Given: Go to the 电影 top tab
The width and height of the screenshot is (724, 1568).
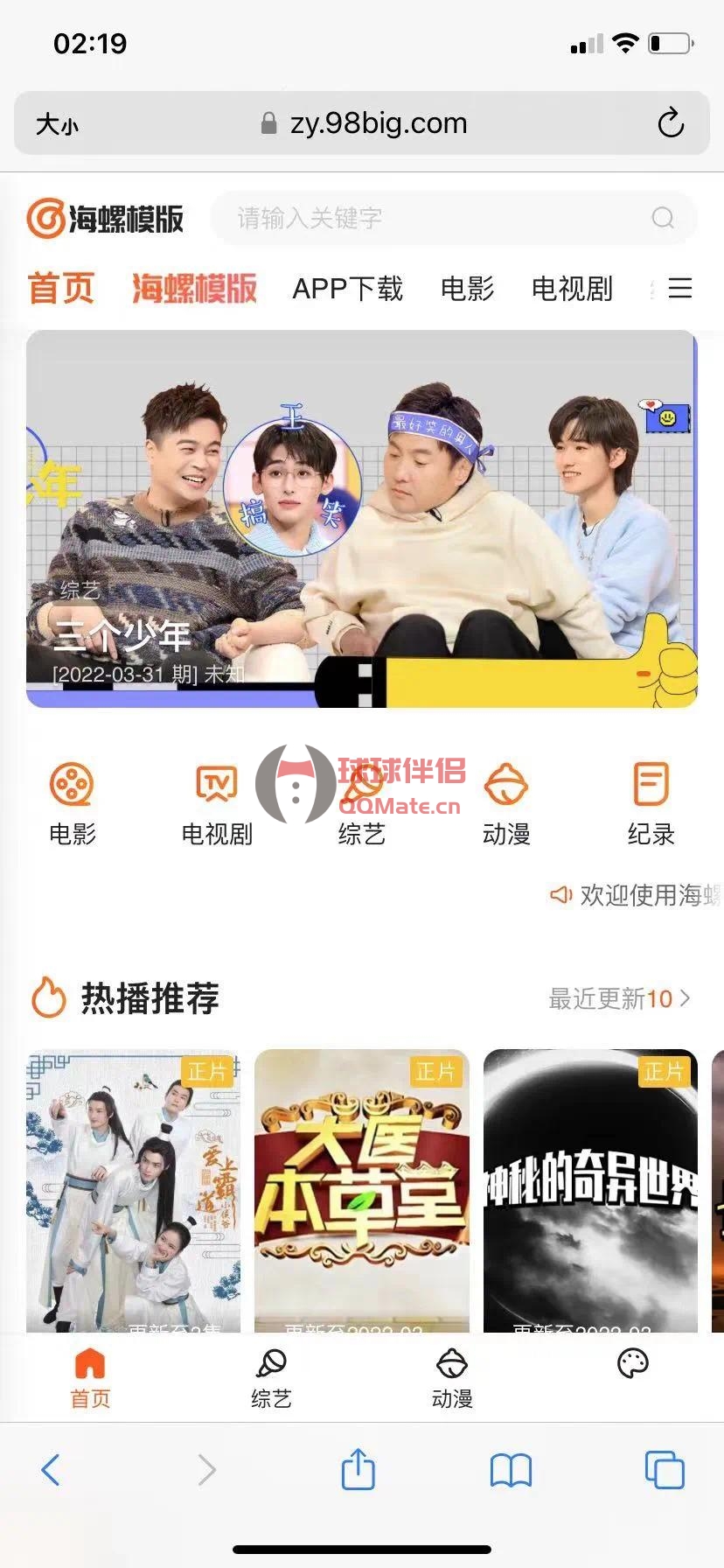Looking at the screenshot, I should pyautogui.click(x=467, y=289).
